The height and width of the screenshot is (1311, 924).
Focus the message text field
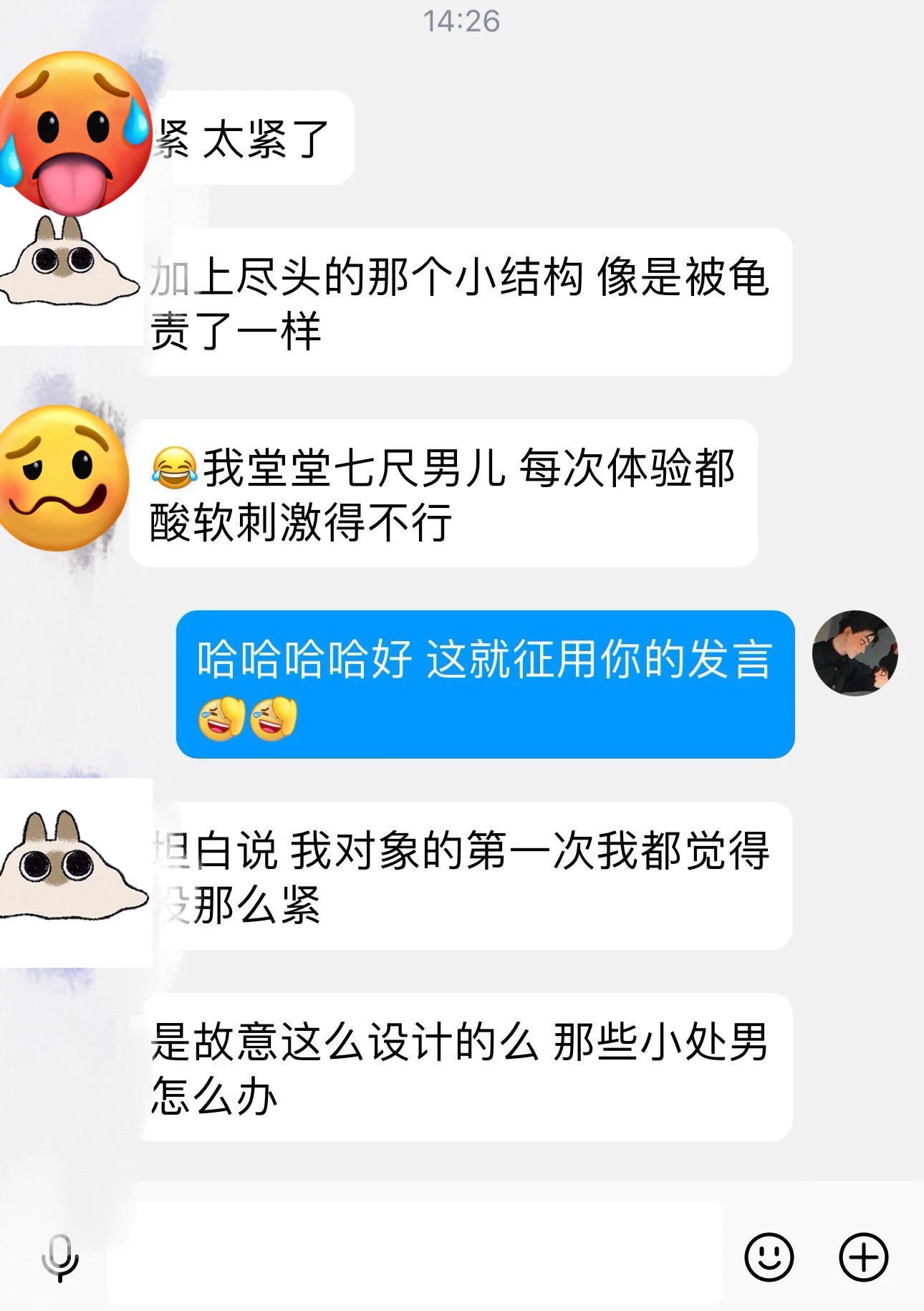[415, 1254]
